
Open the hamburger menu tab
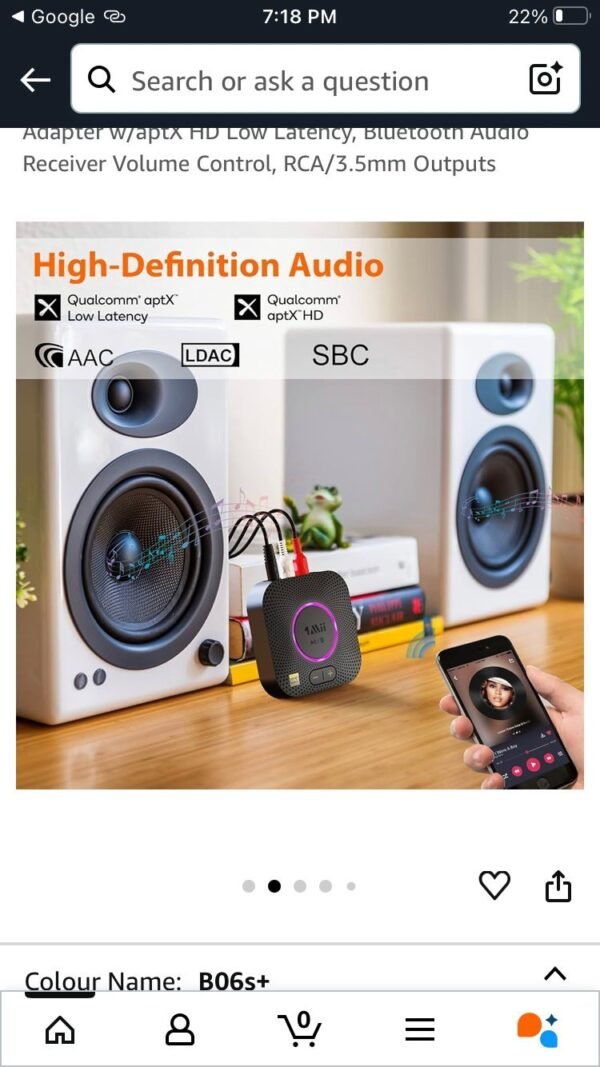(420, 1029)
